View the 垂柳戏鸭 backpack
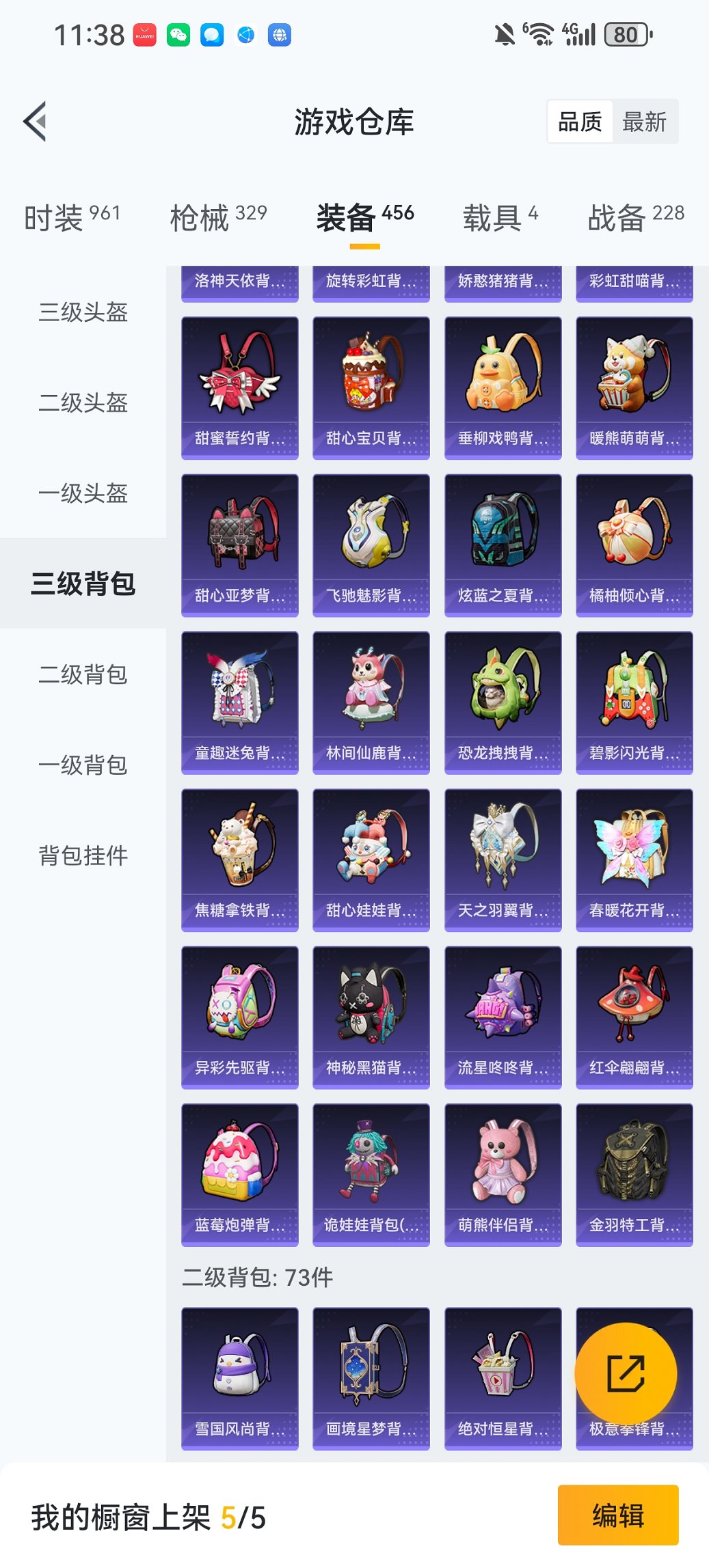Viewport: 709px width, 1568px height. (x=503, y=387)
